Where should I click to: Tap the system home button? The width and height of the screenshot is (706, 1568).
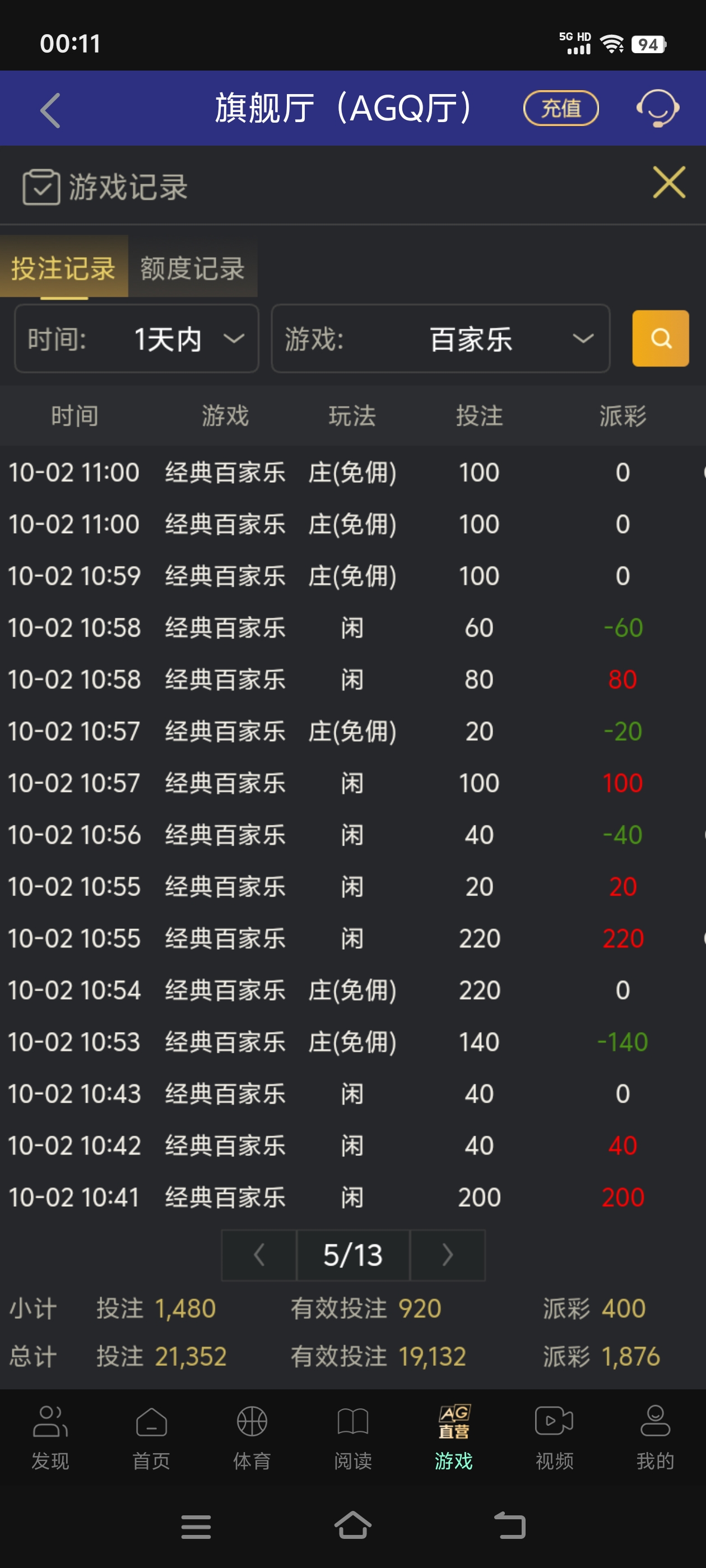tap(352, 1525)
